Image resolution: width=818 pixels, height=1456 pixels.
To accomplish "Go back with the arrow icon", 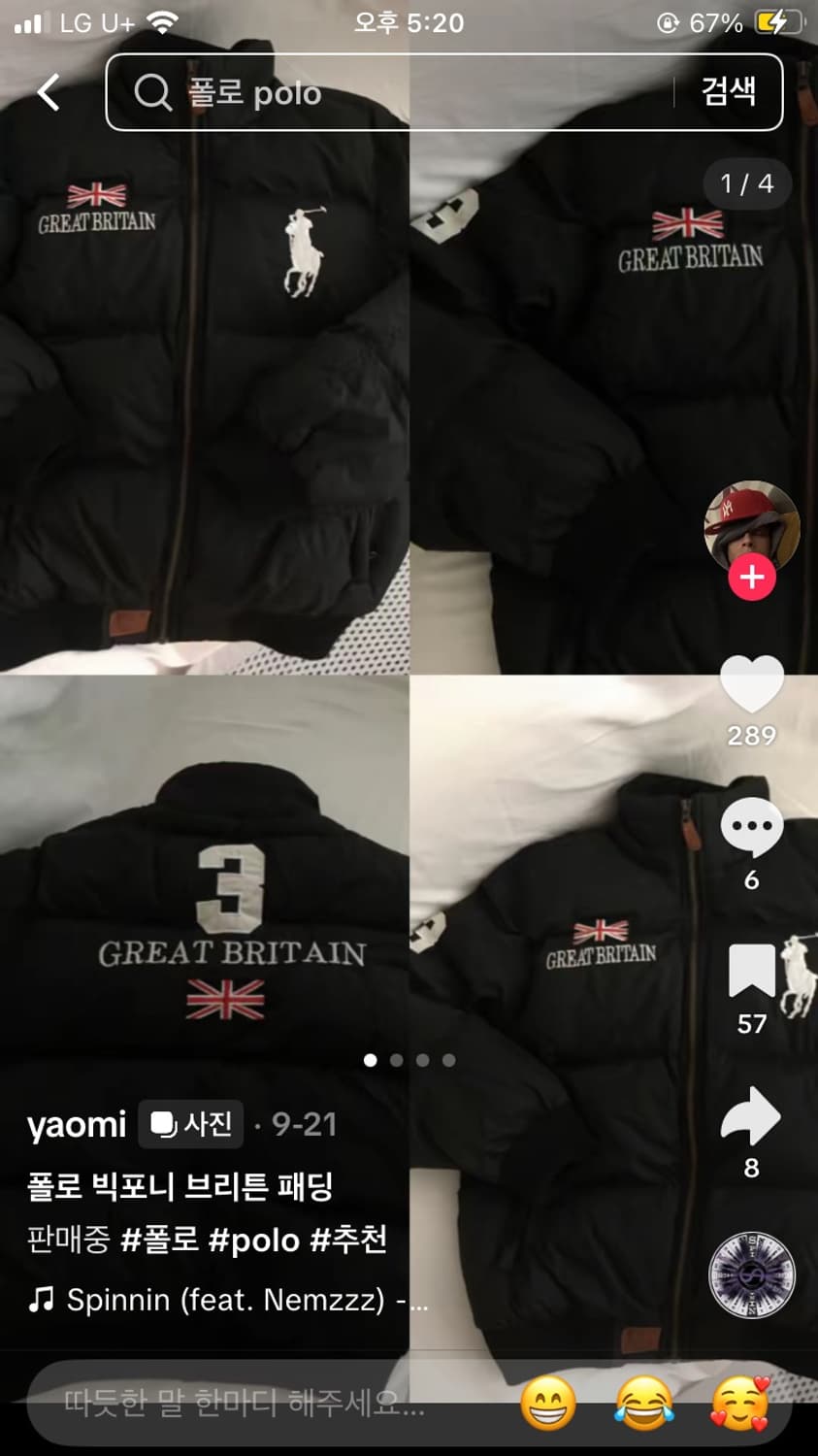I will click(49, 93).
